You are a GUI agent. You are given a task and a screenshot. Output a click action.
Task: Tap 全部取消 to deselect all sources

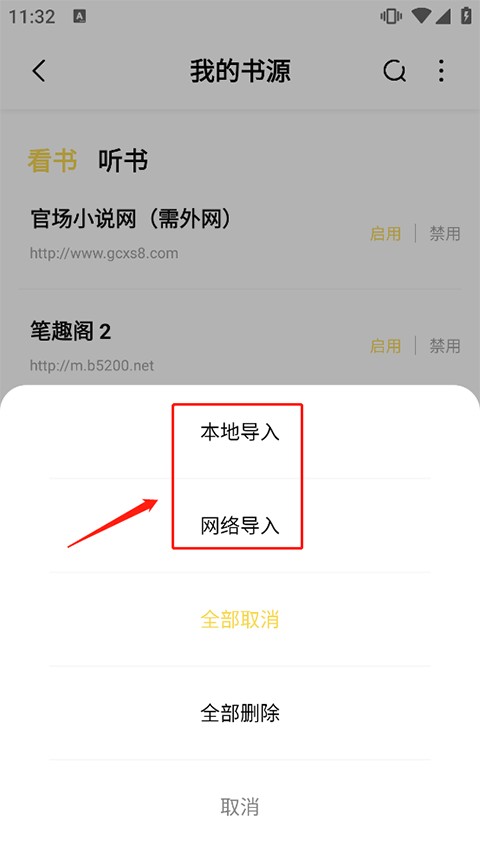239,620
